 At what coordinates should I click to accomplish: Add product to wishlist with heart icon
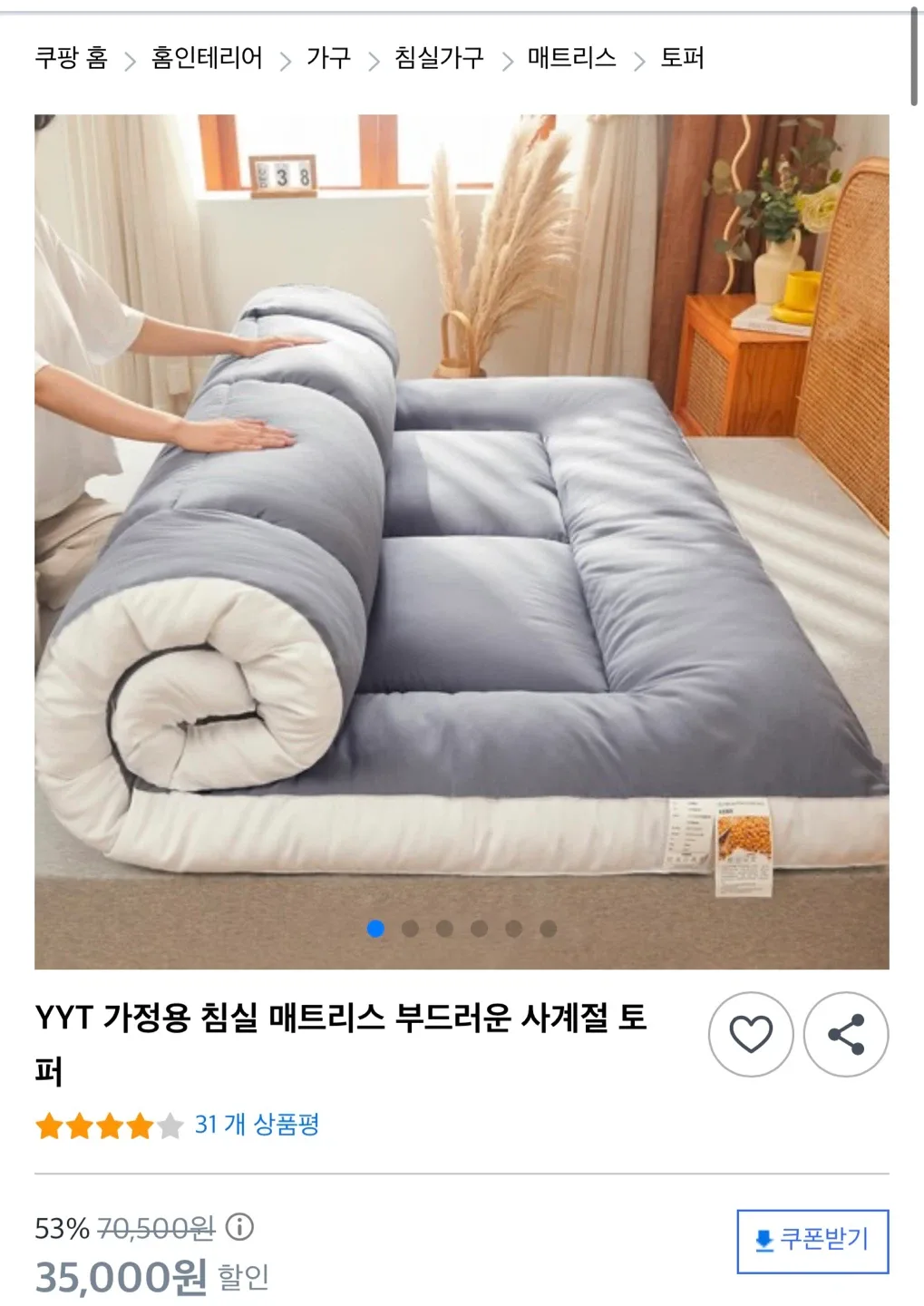[751, 1034]
